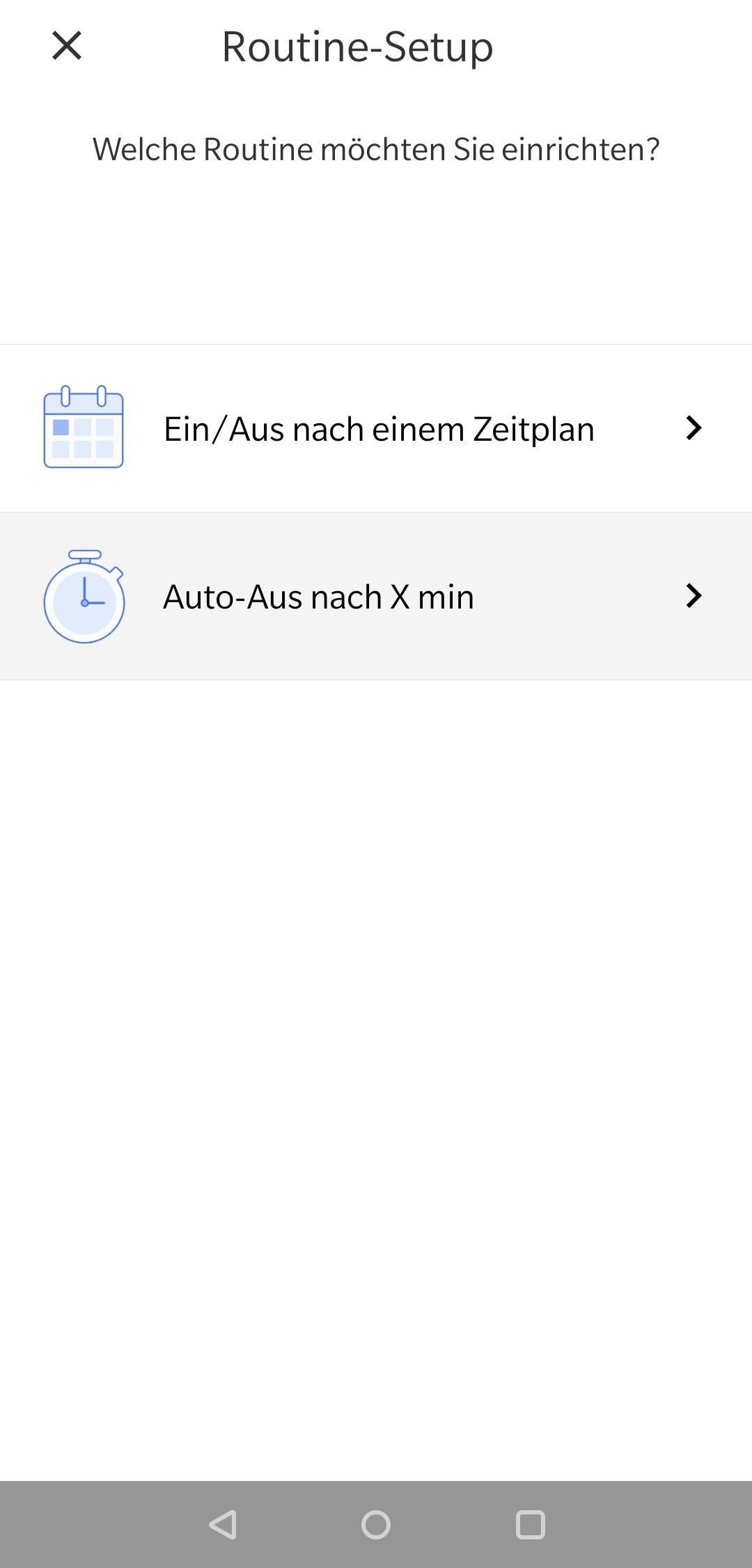Open the recent apps overview
The height and width of the screenshot is (1568, 752).
pos(530,1524)
